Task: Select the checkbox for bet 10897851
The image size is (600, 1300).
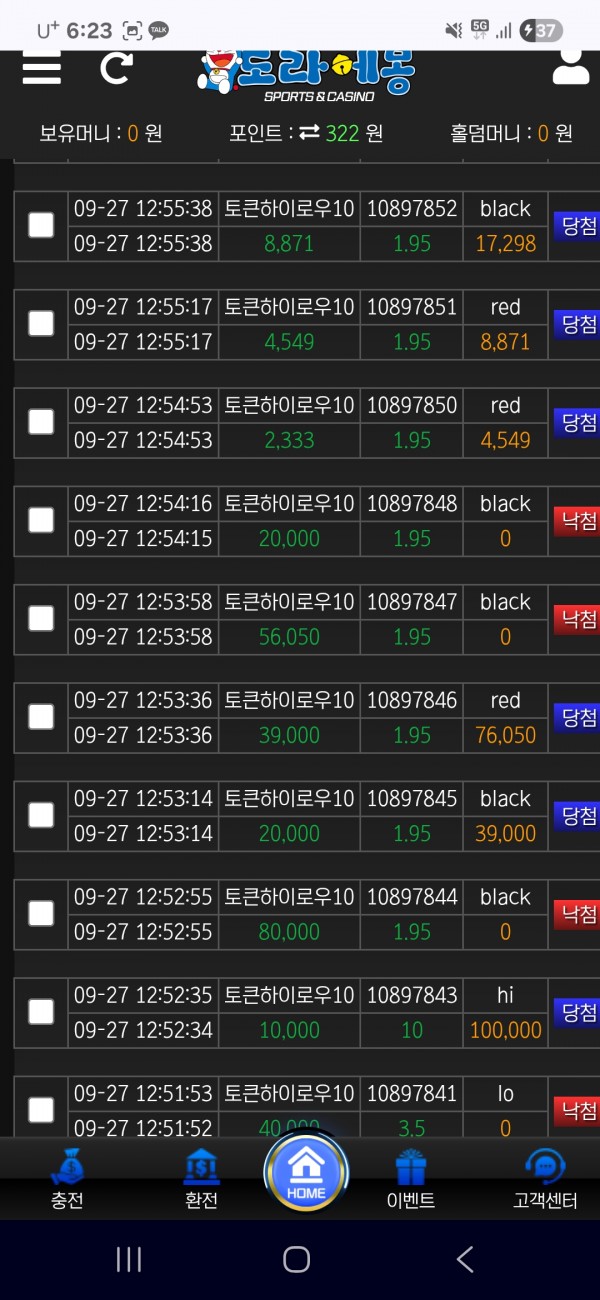Action: pos(41,323)
